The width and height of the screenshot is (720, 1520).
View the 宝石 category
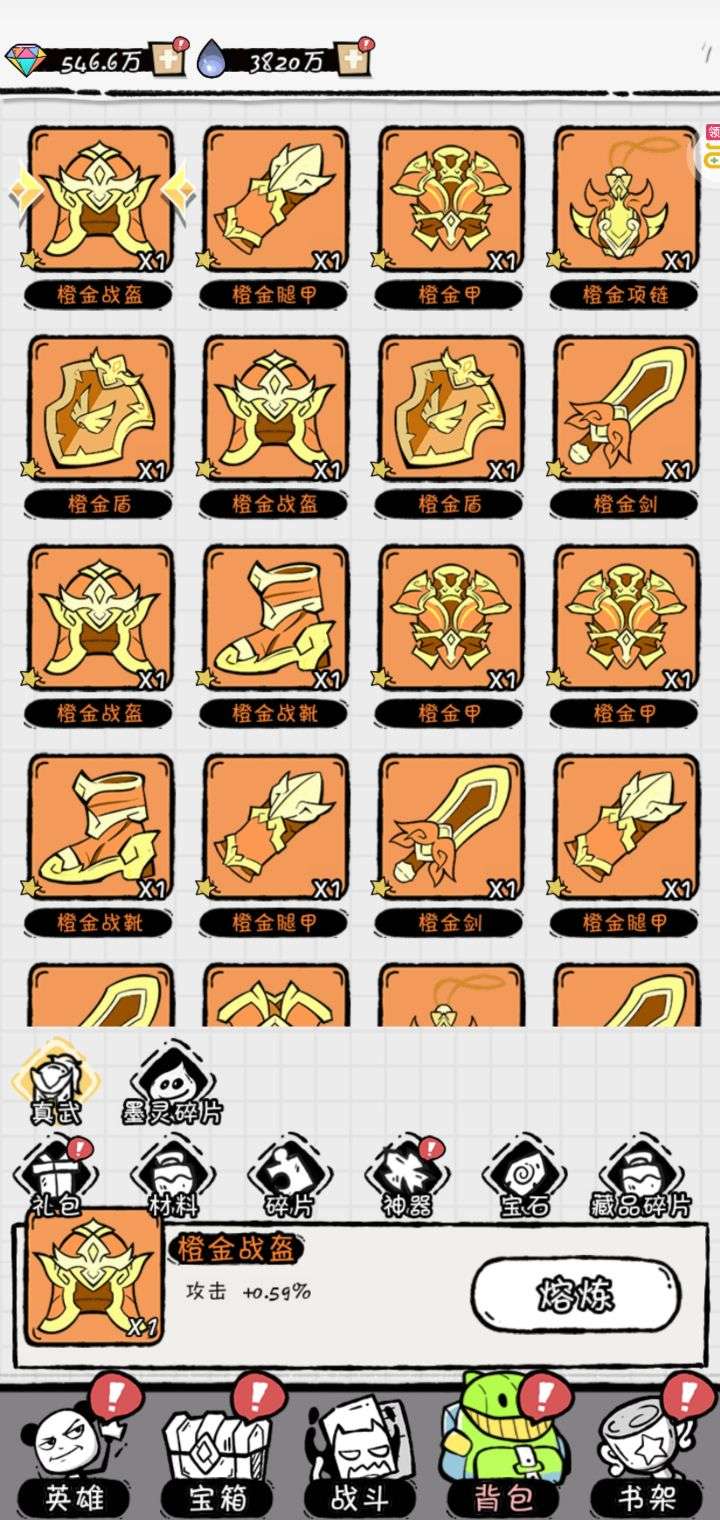tap(524, 1177)
